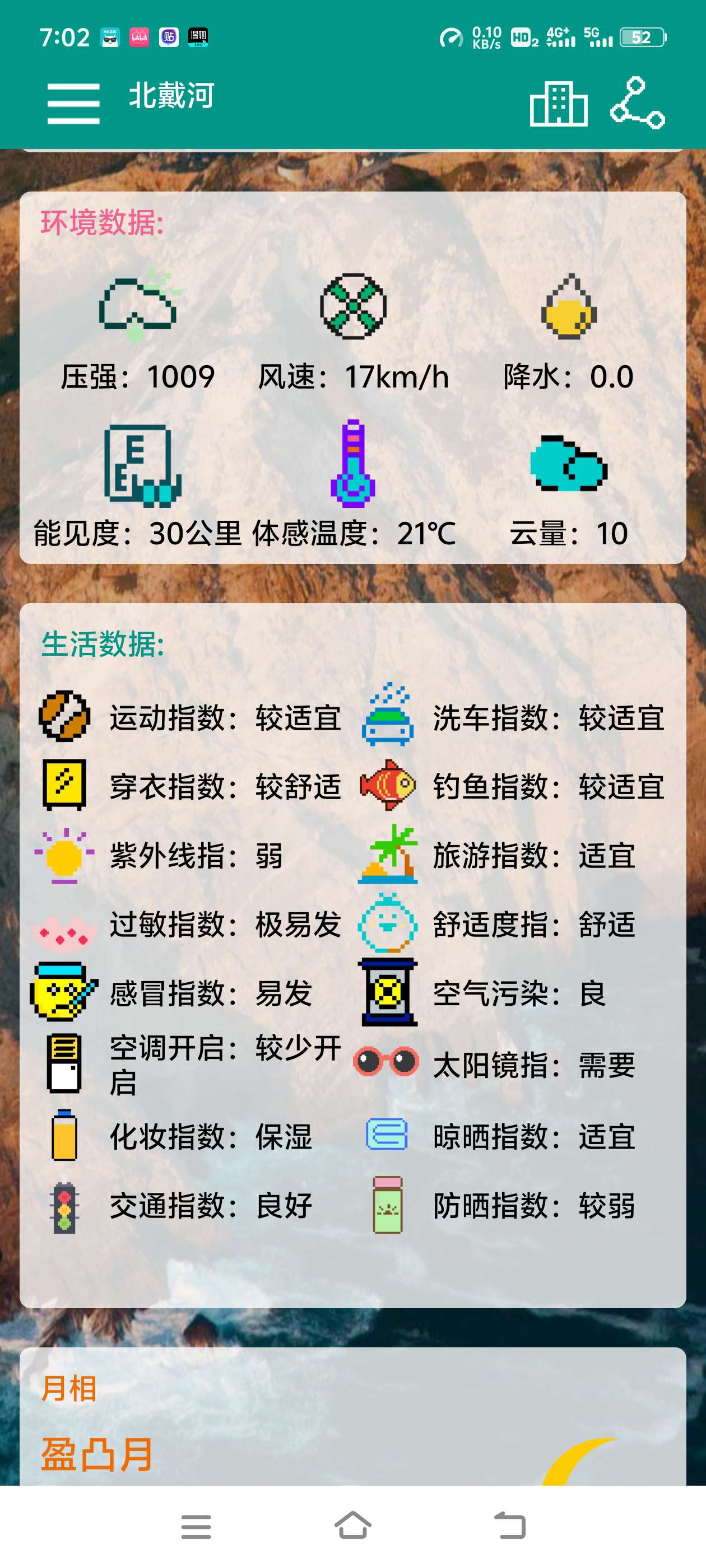Image resolution: width=706 pixels, height=1568 pixels.
Task: Tap the building icon to switch cities
Action: 558,105
